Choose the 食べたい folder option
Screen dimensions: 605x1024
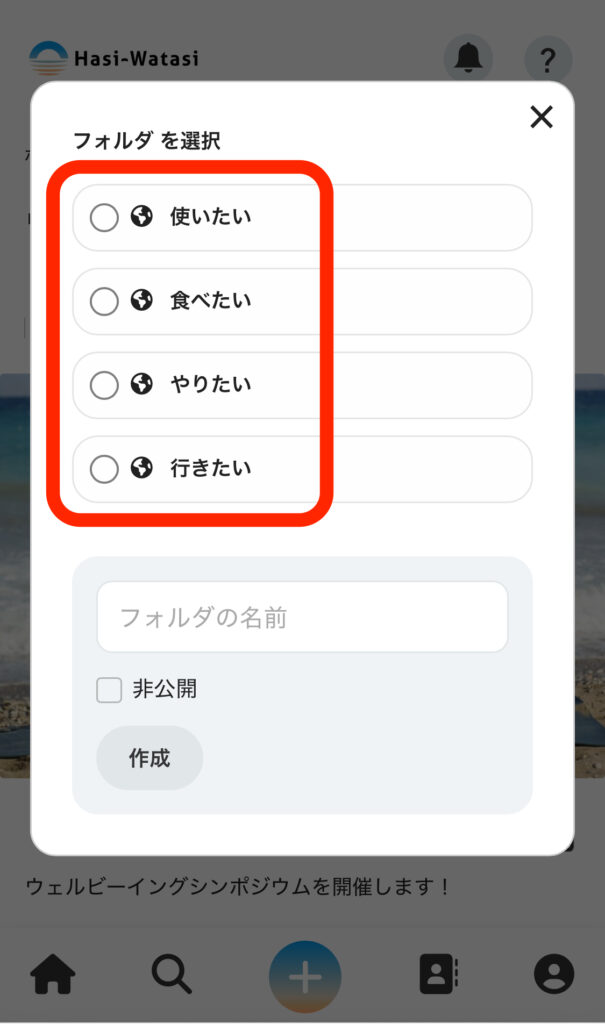[x=105, y=301]
